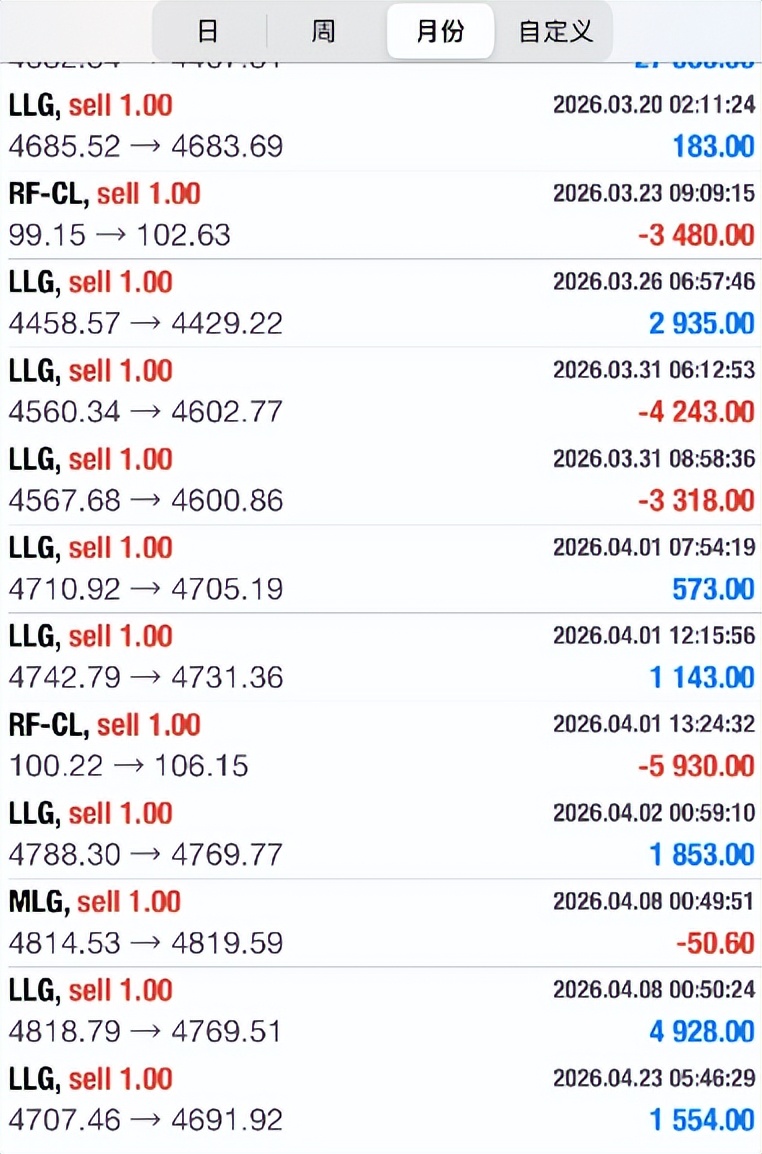View the LLG trade with 4 928.00 profit
Screen dimensions: 762x1154
(x=380, y=1011)
